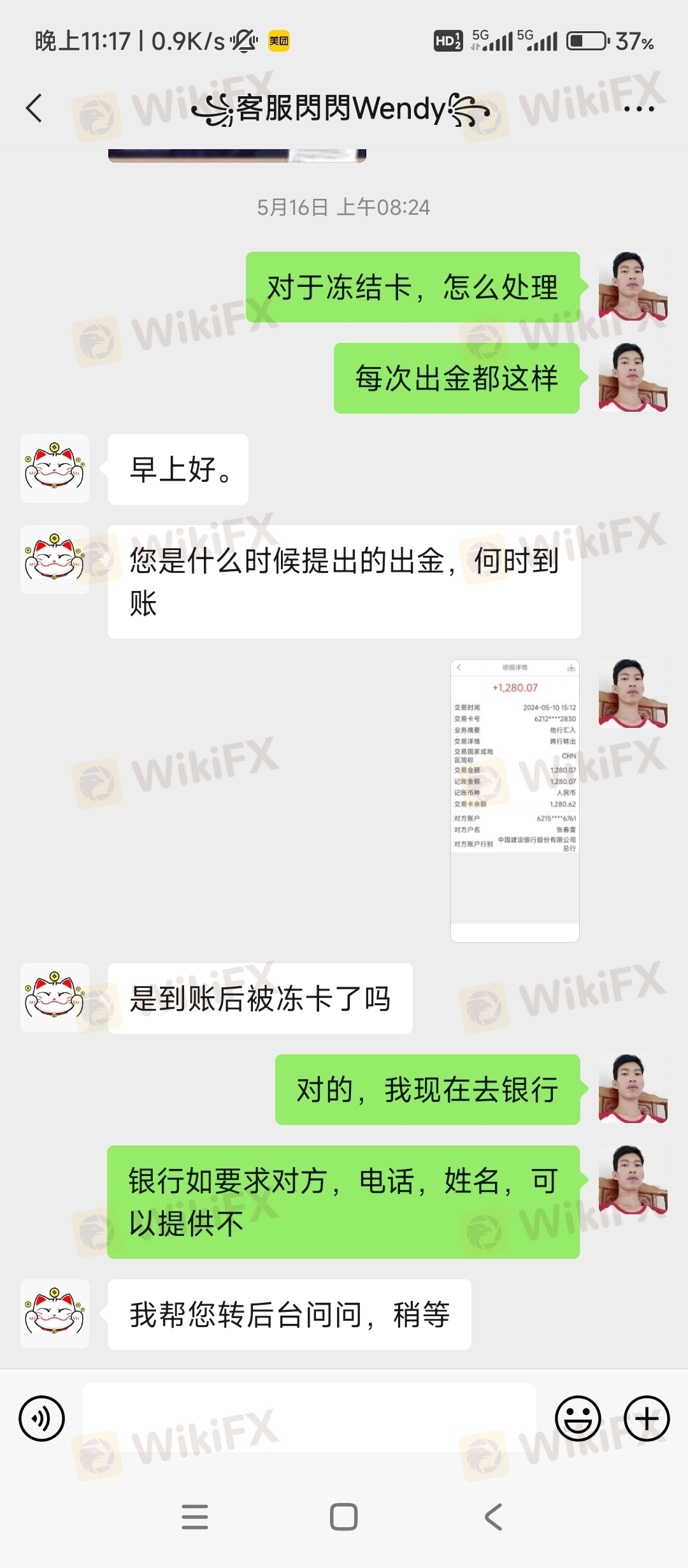Open the emoji picker
Viewport: 688px width, 1568px height.
click(578, 1419)
